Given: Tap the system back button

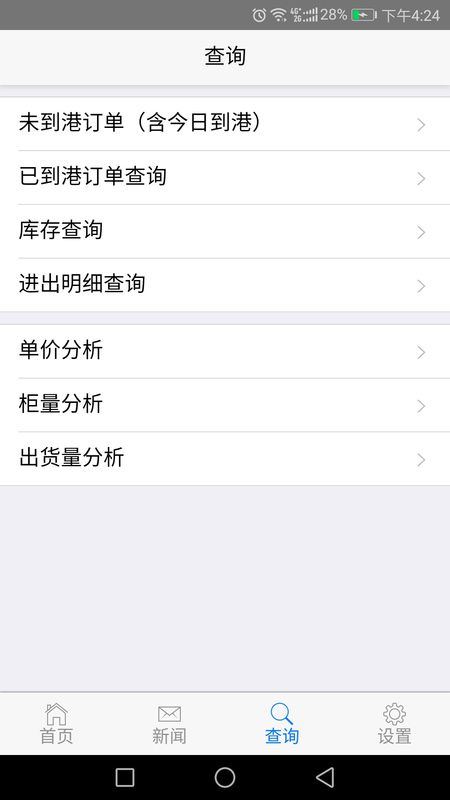Looking at the screenshot, I should click(325, 778).
